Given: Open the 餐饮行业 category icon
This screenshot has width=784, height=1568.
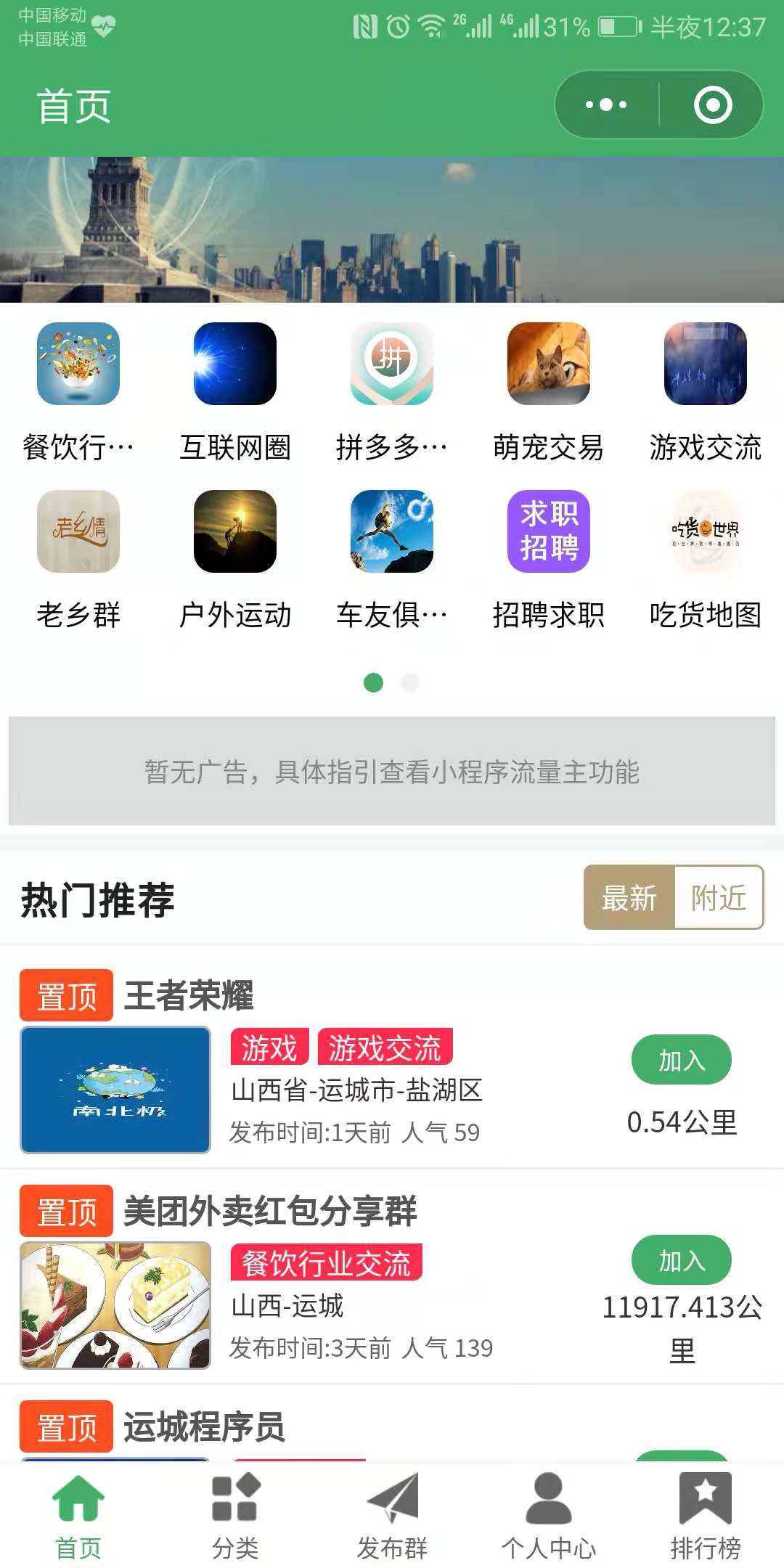Looking at the screenshot, I should click(78, 364).
